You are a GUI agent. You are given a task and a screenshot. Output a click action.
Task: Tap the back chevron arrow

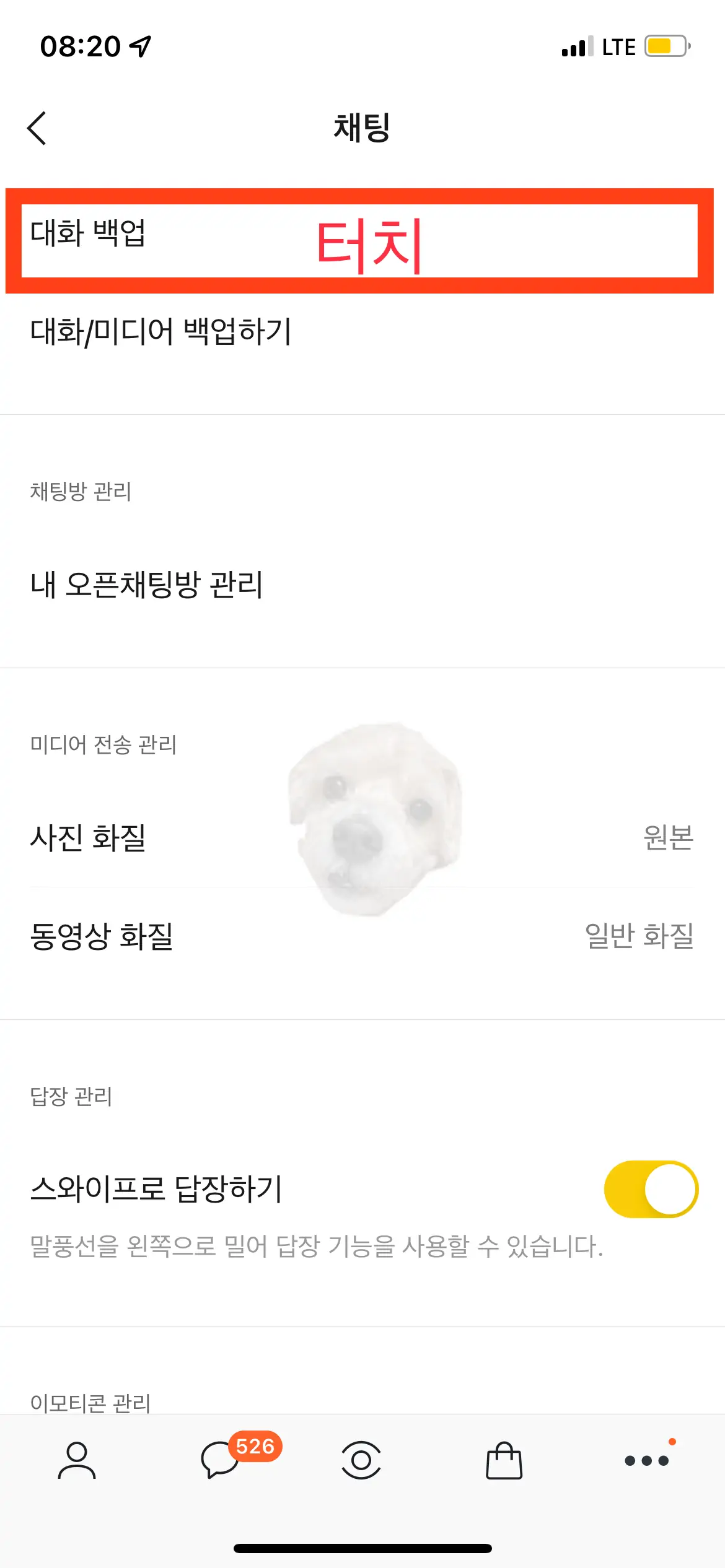(x=35, y=126)
